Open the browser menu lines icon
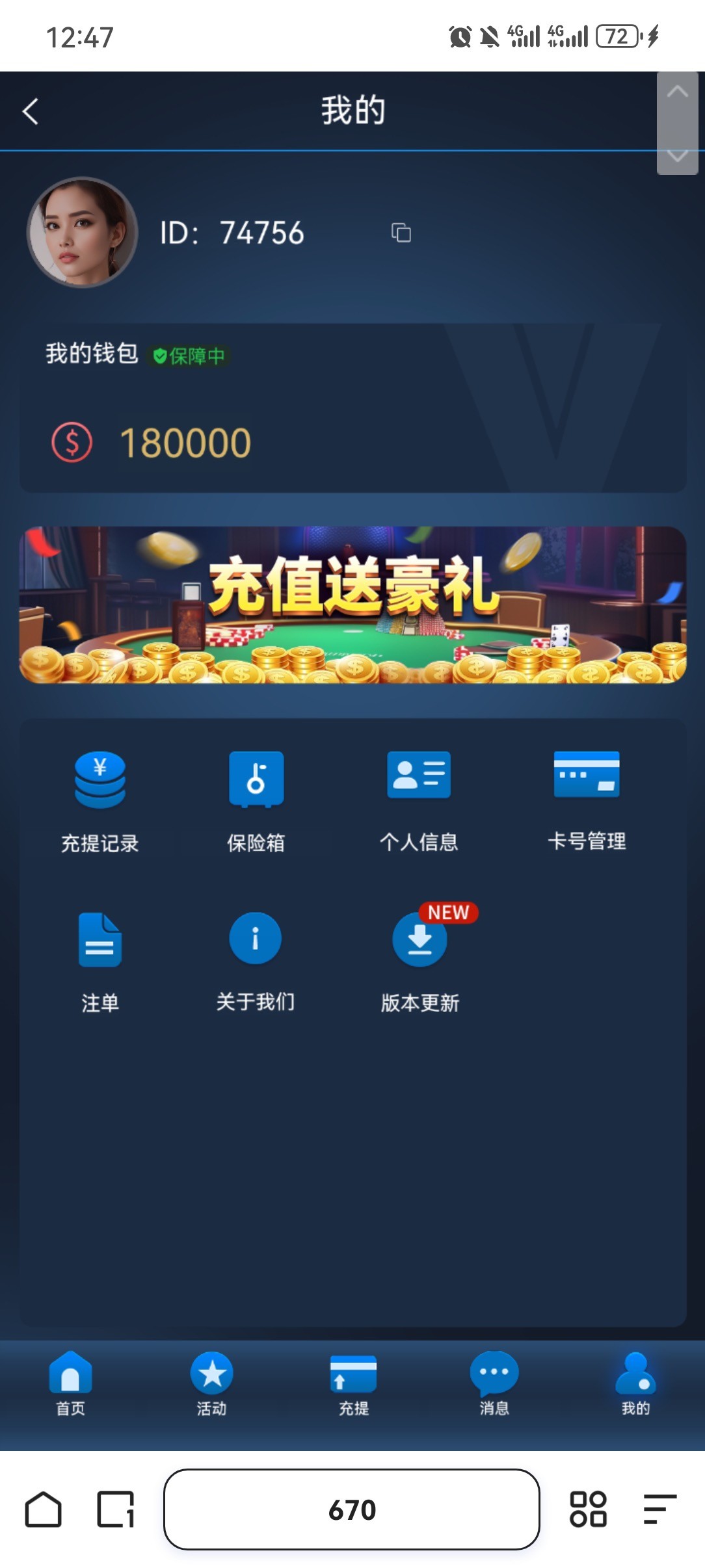The image size is (705, 1568). click(659, 1509)
